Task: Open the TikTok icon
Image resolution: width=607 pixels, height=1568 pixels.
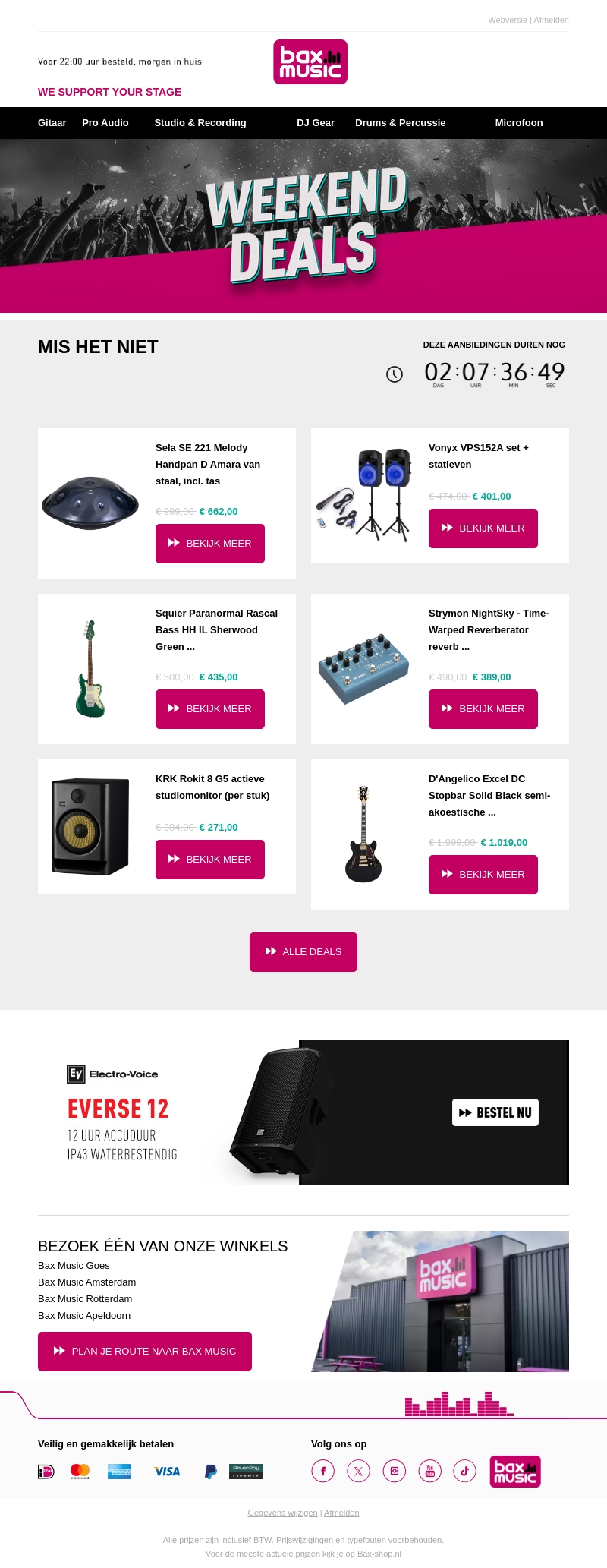Action: click(465, 1471)
